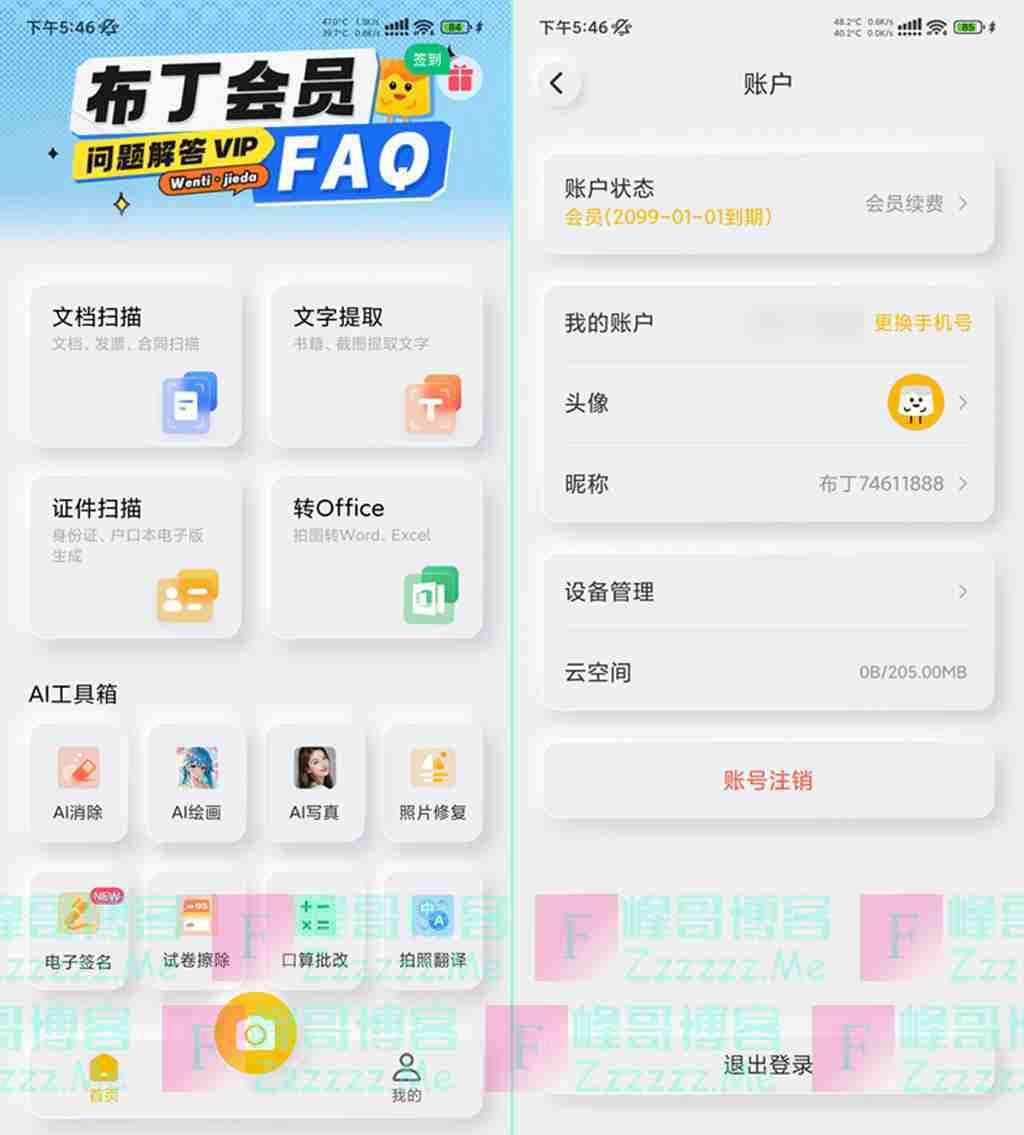The image size is (1024, 1135).
Task: Open the AI绘画 tool
Action: [x=196, y=783]
